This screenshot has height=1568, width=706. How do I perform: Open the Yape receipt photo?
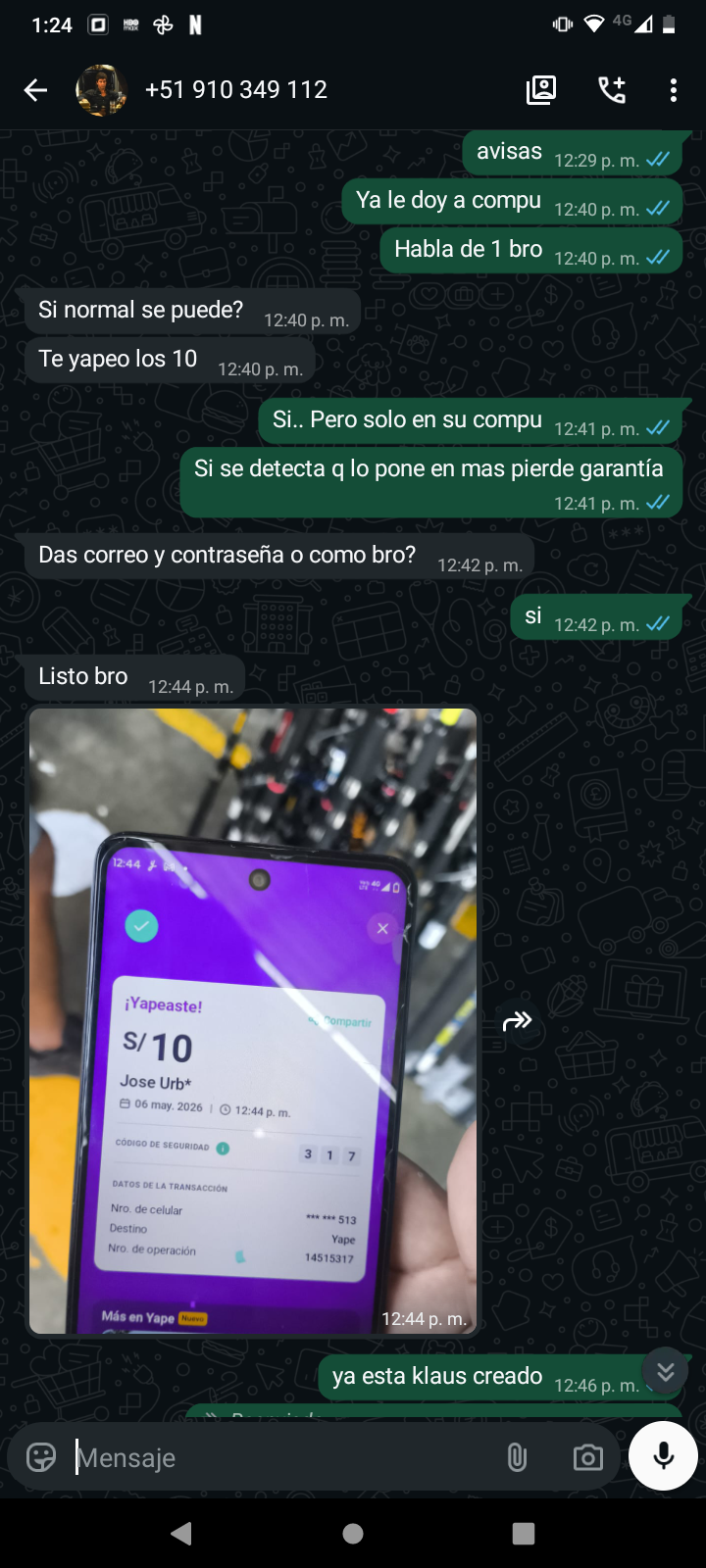click(x=253, y=1020)
